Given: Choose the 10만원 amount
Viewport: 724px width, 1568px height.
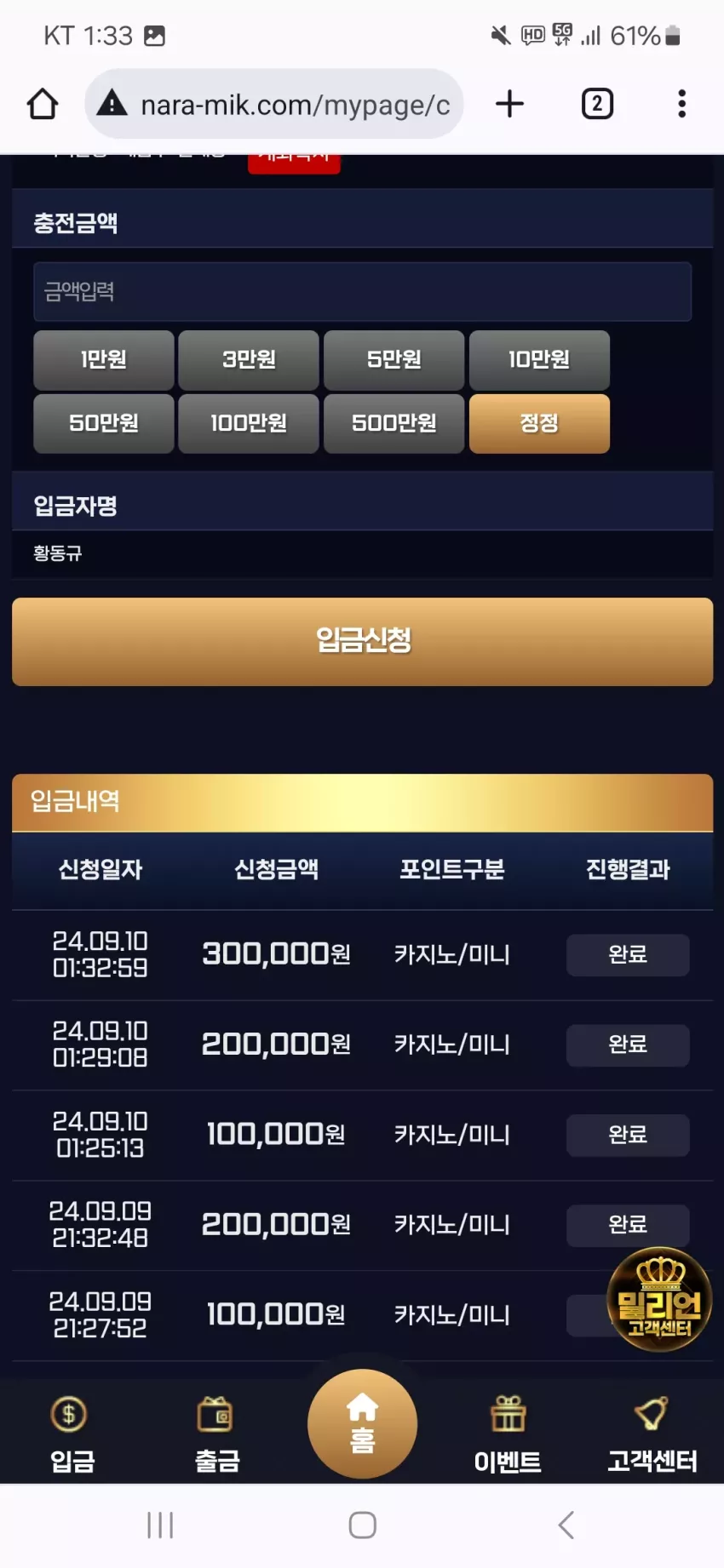Looking at the screenshot, I should pos(539,360).
